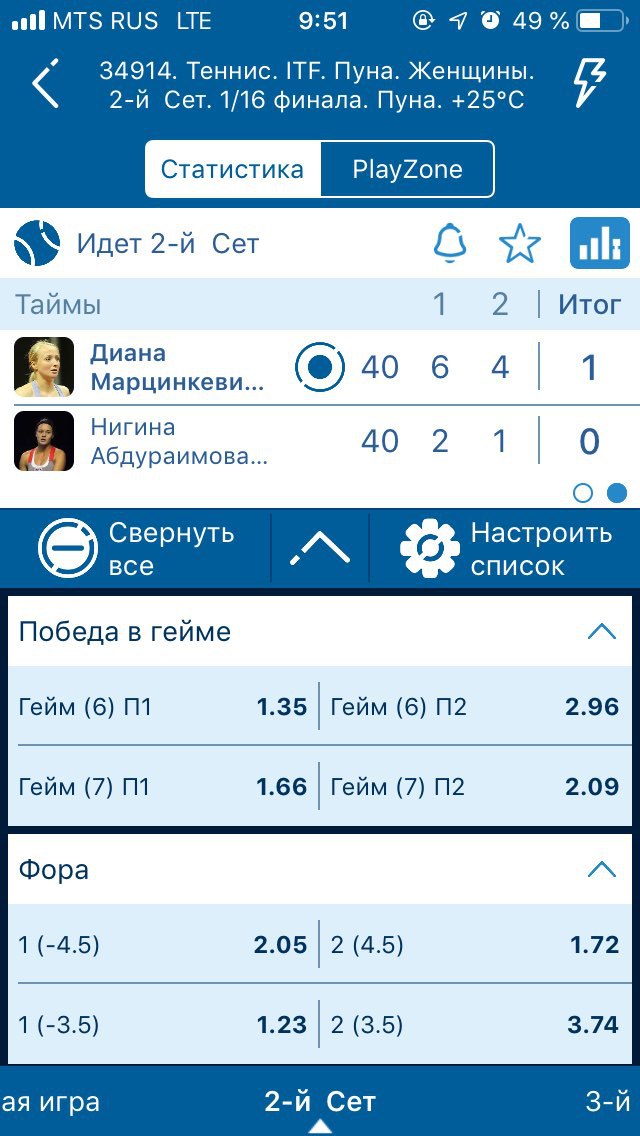This screenshot has height=1136, width=640.
Task: Pick Гейм (6) П2 odds 2.96
Action: (x=475, y=706)
